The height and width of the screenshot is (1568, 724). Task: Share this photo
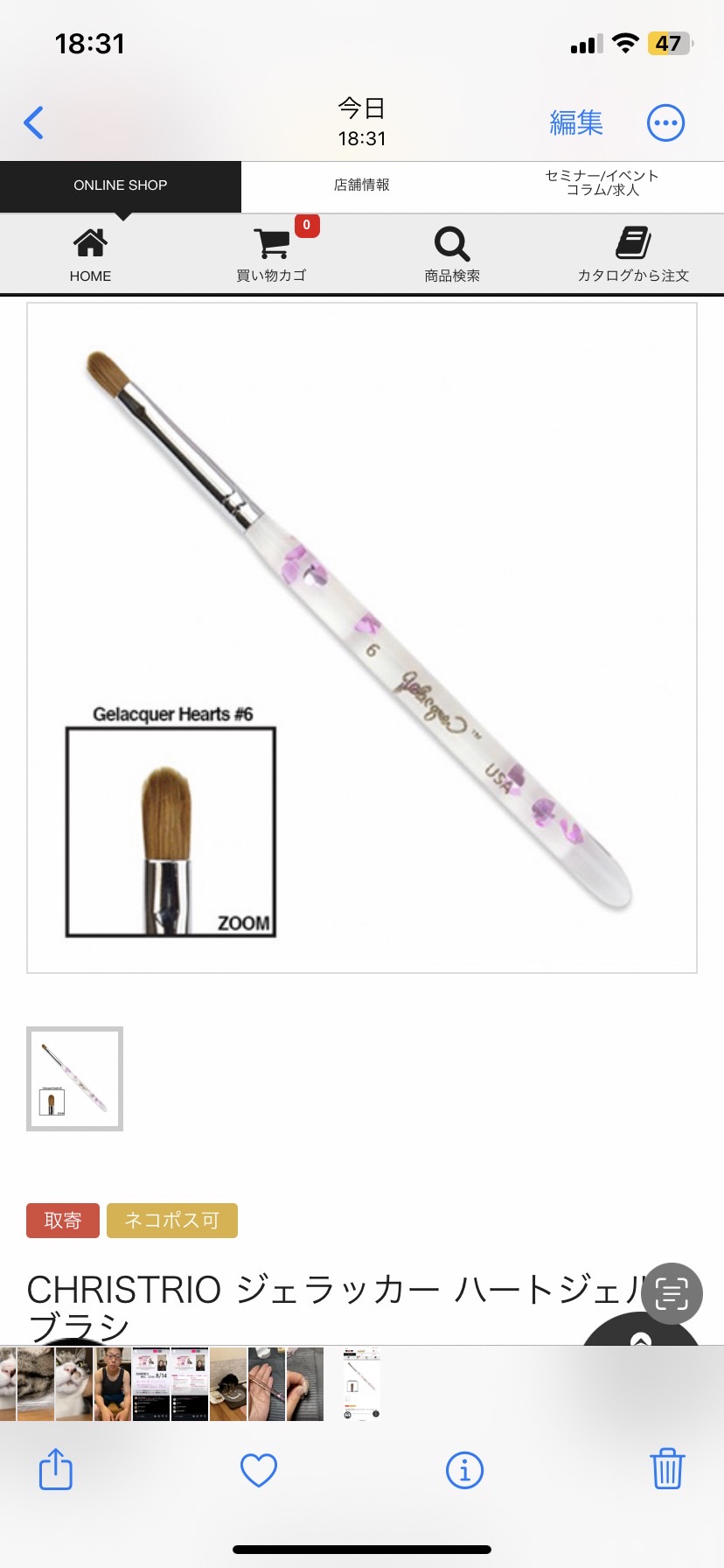click(56, 1469)
